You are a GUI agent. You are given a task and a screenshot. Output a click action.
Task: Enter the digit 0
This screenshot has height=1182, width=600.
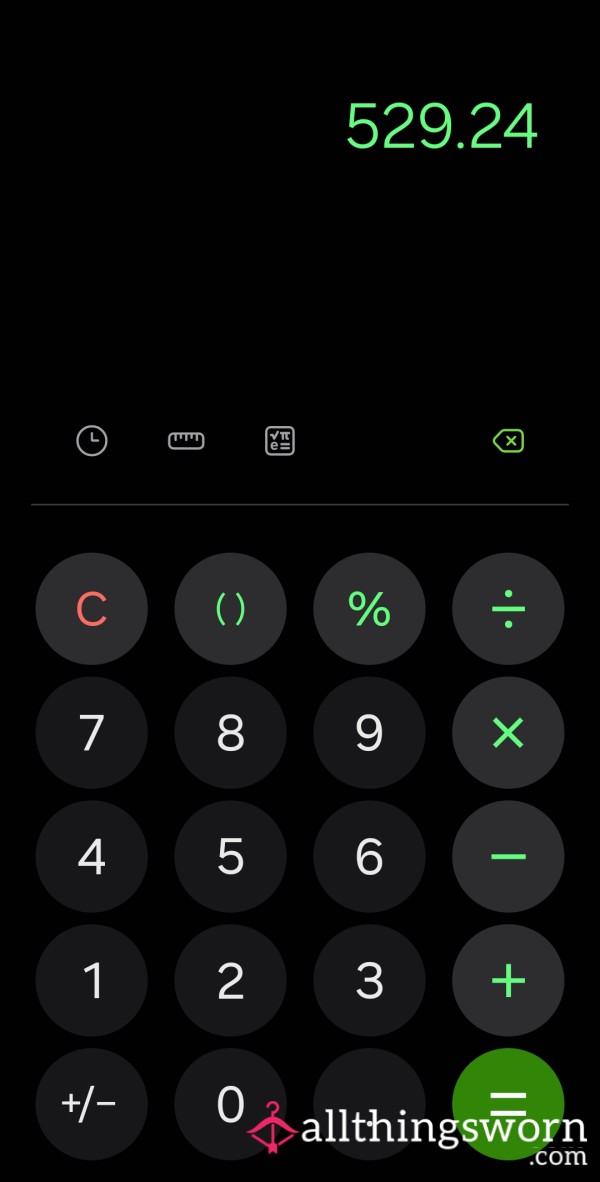[231, 1104]
